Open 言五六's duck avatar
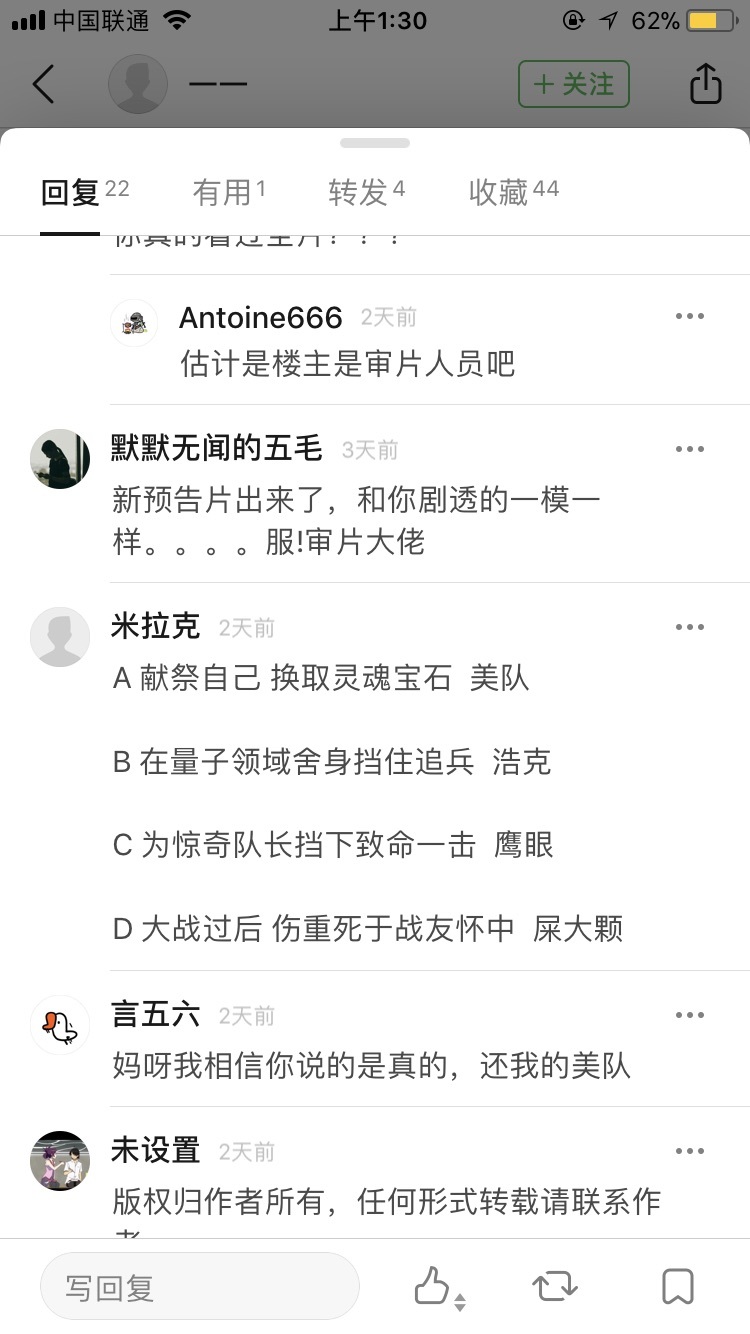750x1334 pixels. [60, 1024]
